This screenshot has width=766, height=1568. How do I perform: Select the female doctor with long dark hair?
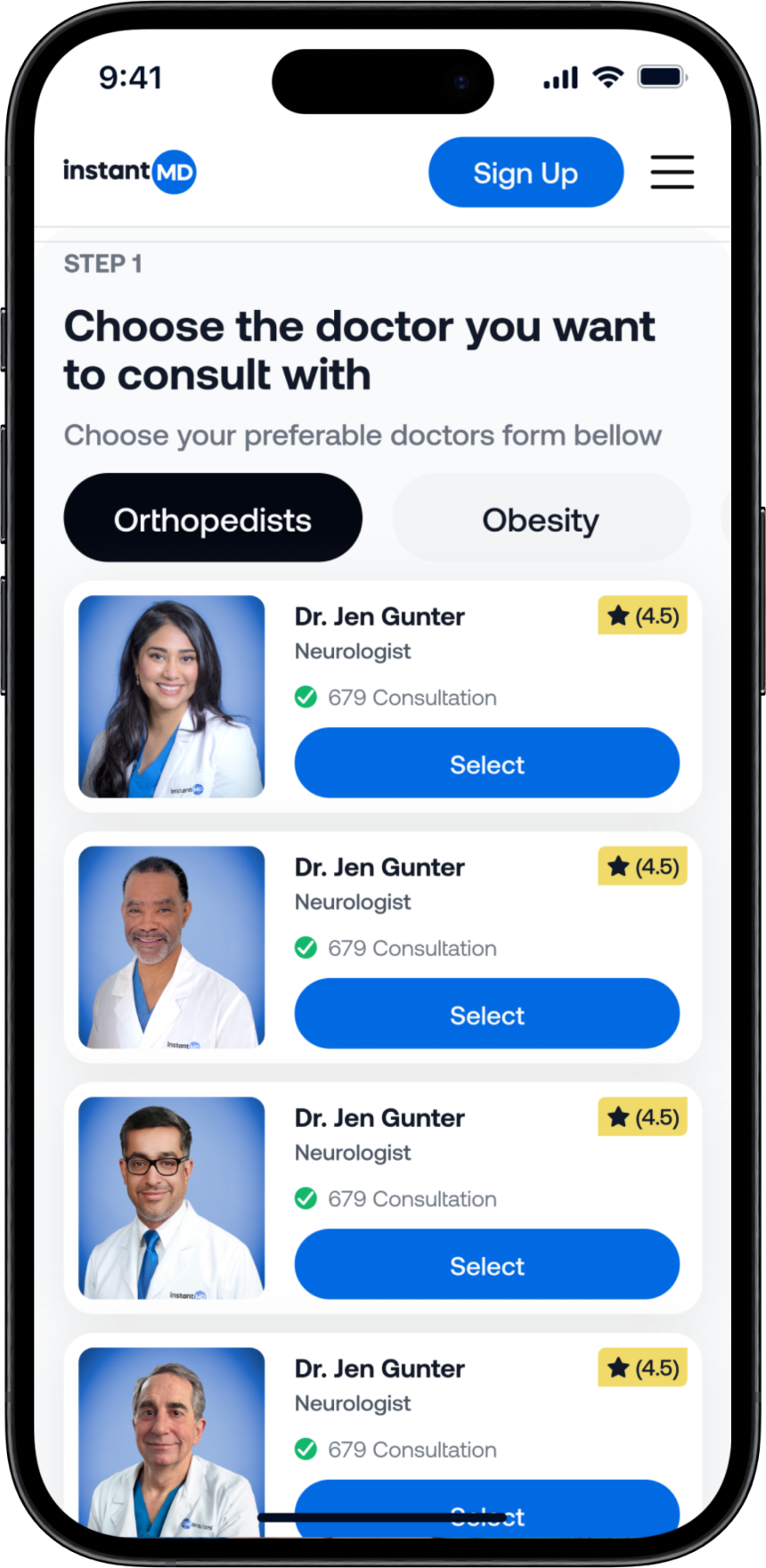[486, 764]
